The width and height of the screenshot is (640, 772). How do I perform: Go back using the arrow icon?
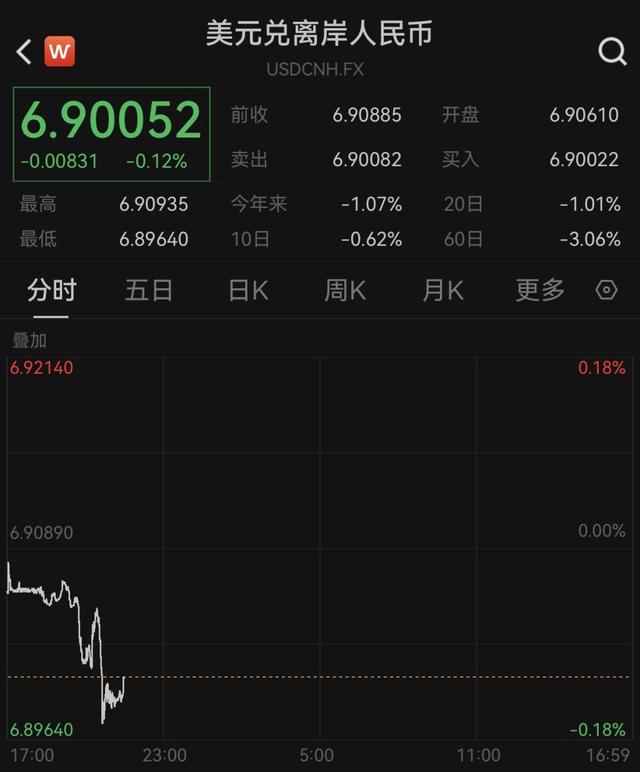click(x=24, y=51)
